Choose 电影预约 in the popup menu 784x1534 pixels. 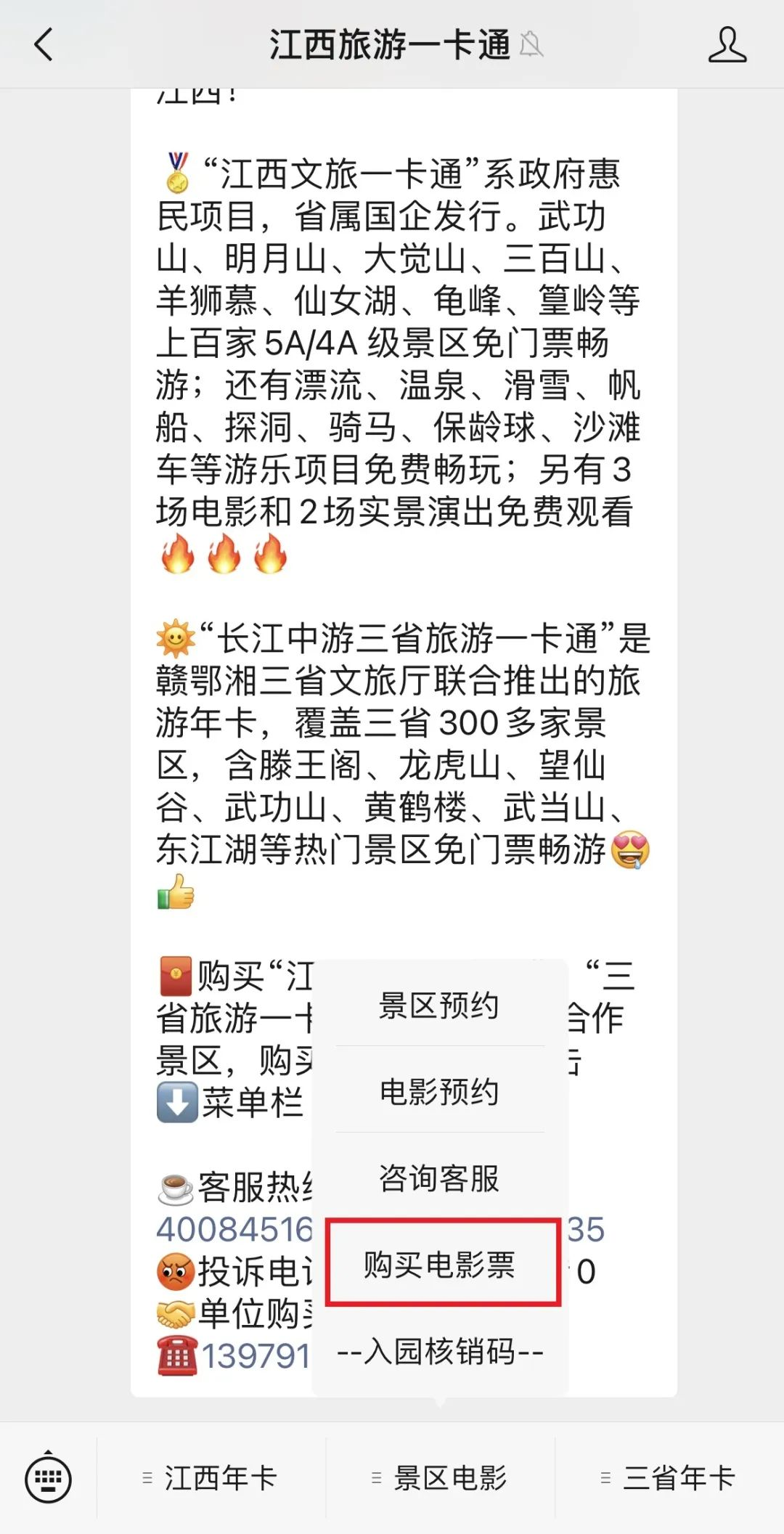[x=439, y=1091]
